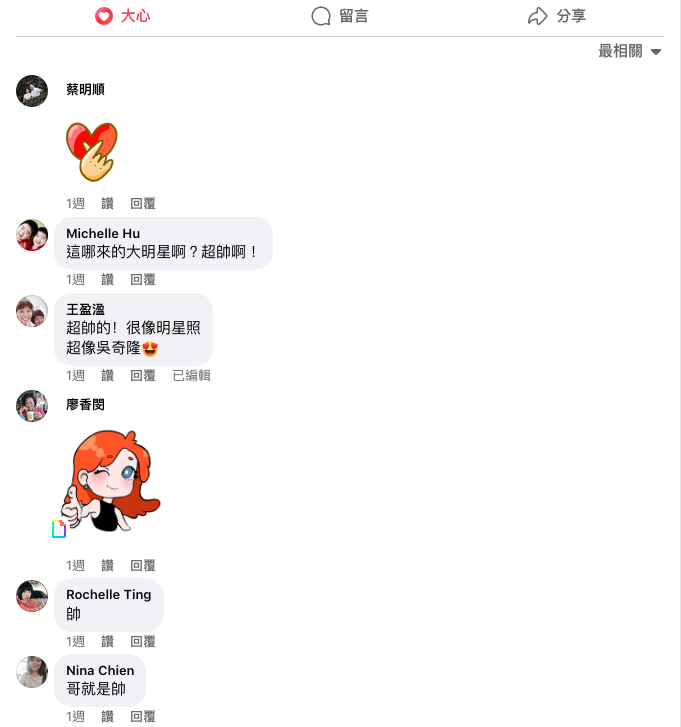This screenshot has width=681, height=727.
Task: Open Michelle Hu's profile picture
Action: click(32, 235)
